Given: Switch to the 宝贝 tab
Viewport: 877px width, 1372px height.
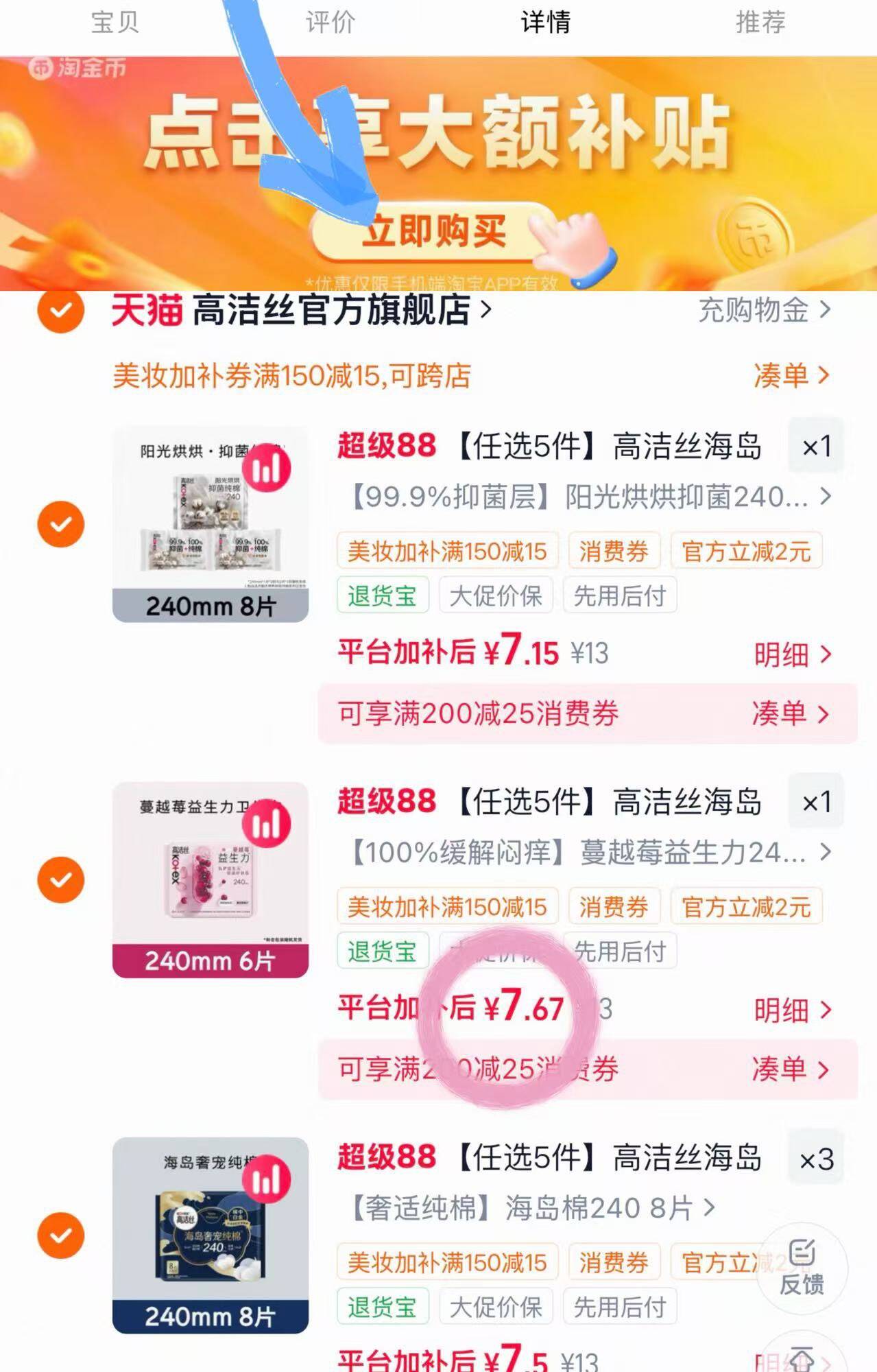Looking at the screenshot, I should (115, 23).
